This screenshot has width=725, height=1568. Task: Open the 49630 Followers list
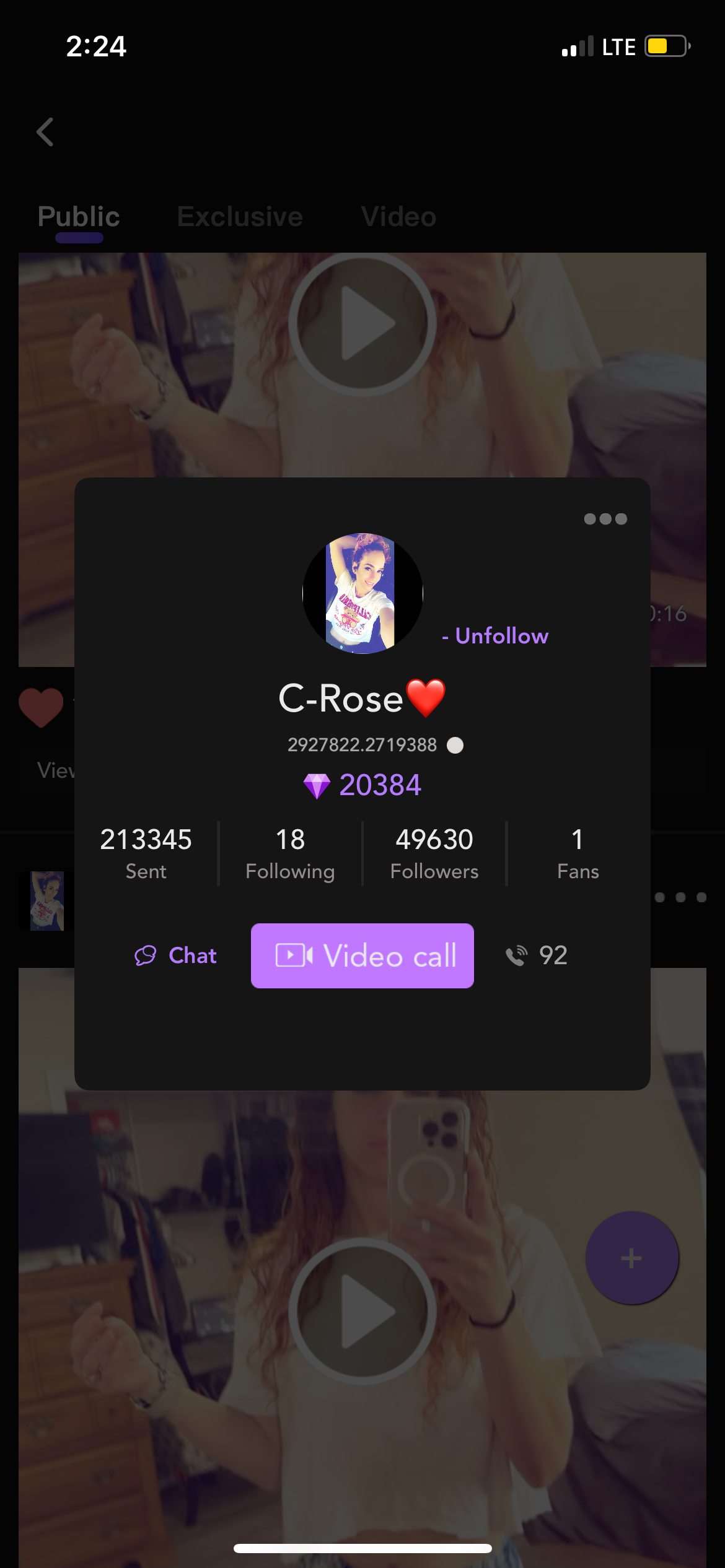pos(434,853)
